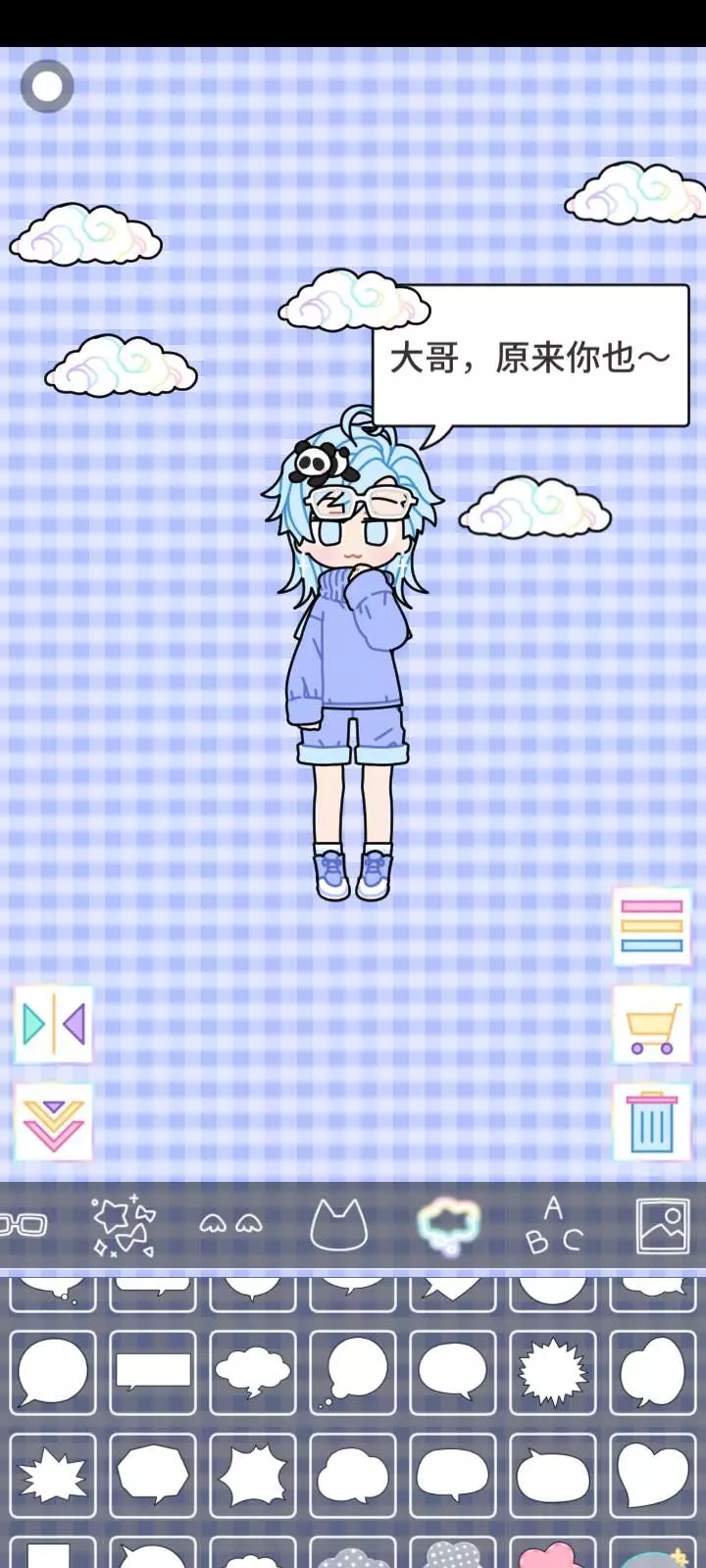Collapse the panel with the double-chevron down icon

click(54, 1123)
